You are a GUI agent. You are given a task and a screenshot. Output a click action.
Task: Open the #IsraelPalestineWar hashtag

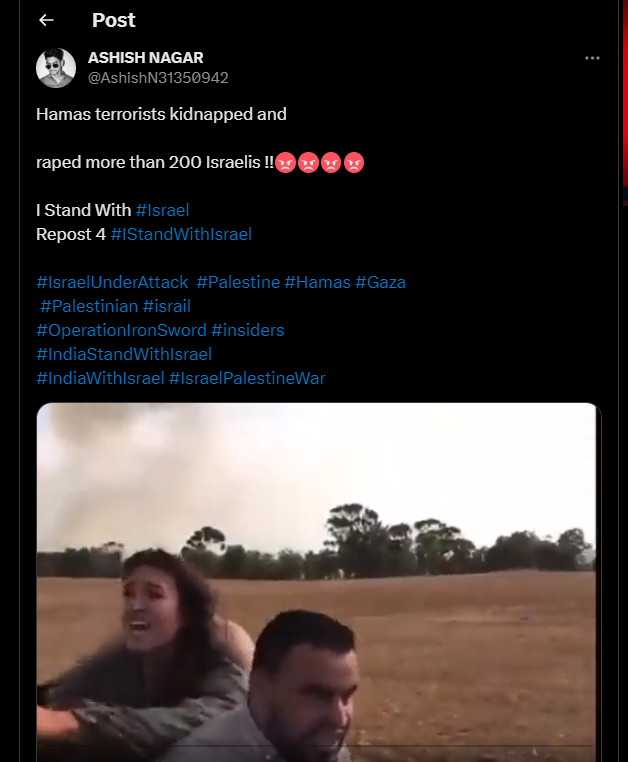(247, 378)
